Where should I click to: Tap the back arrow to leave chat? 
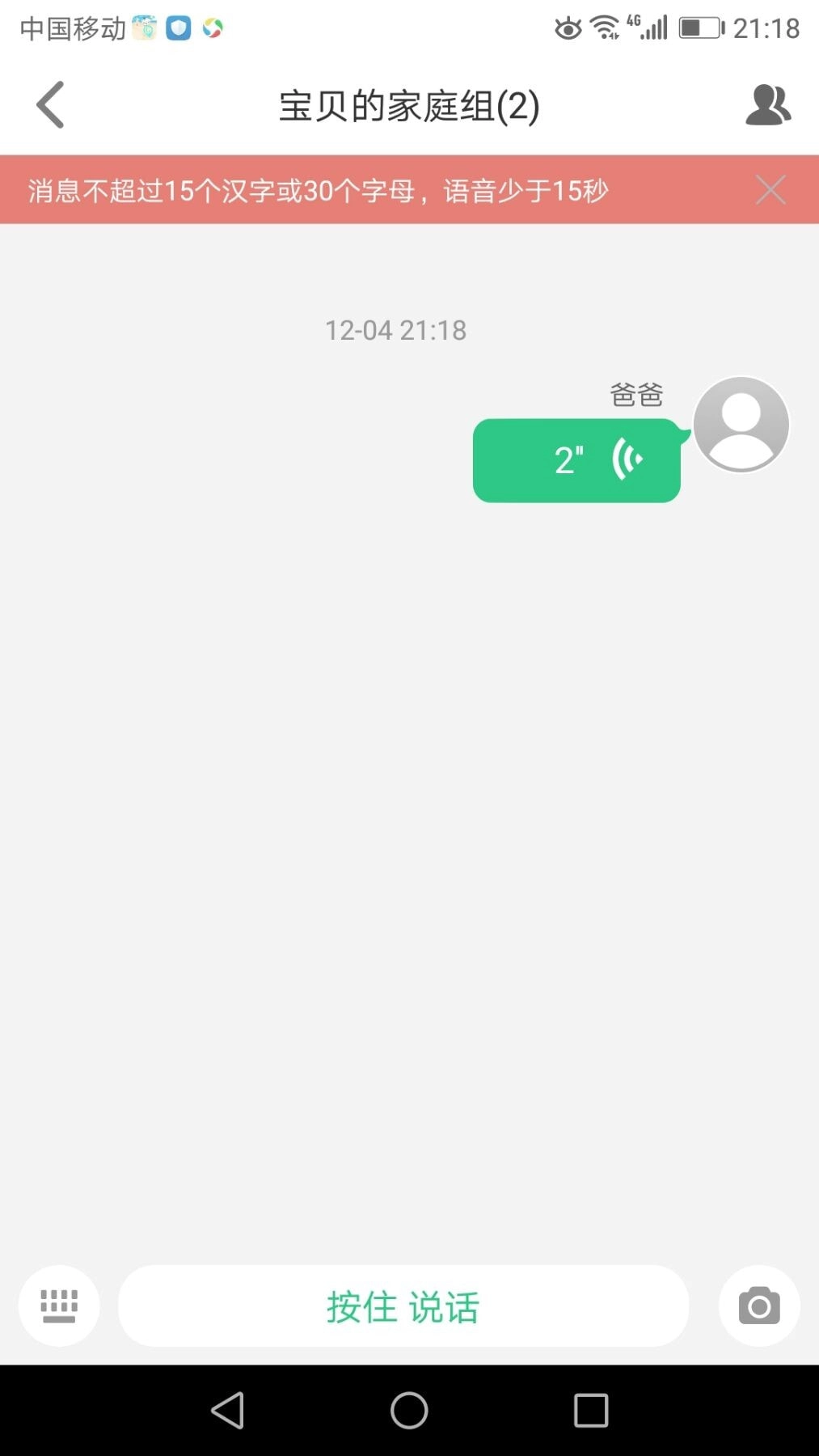(49, 104)
